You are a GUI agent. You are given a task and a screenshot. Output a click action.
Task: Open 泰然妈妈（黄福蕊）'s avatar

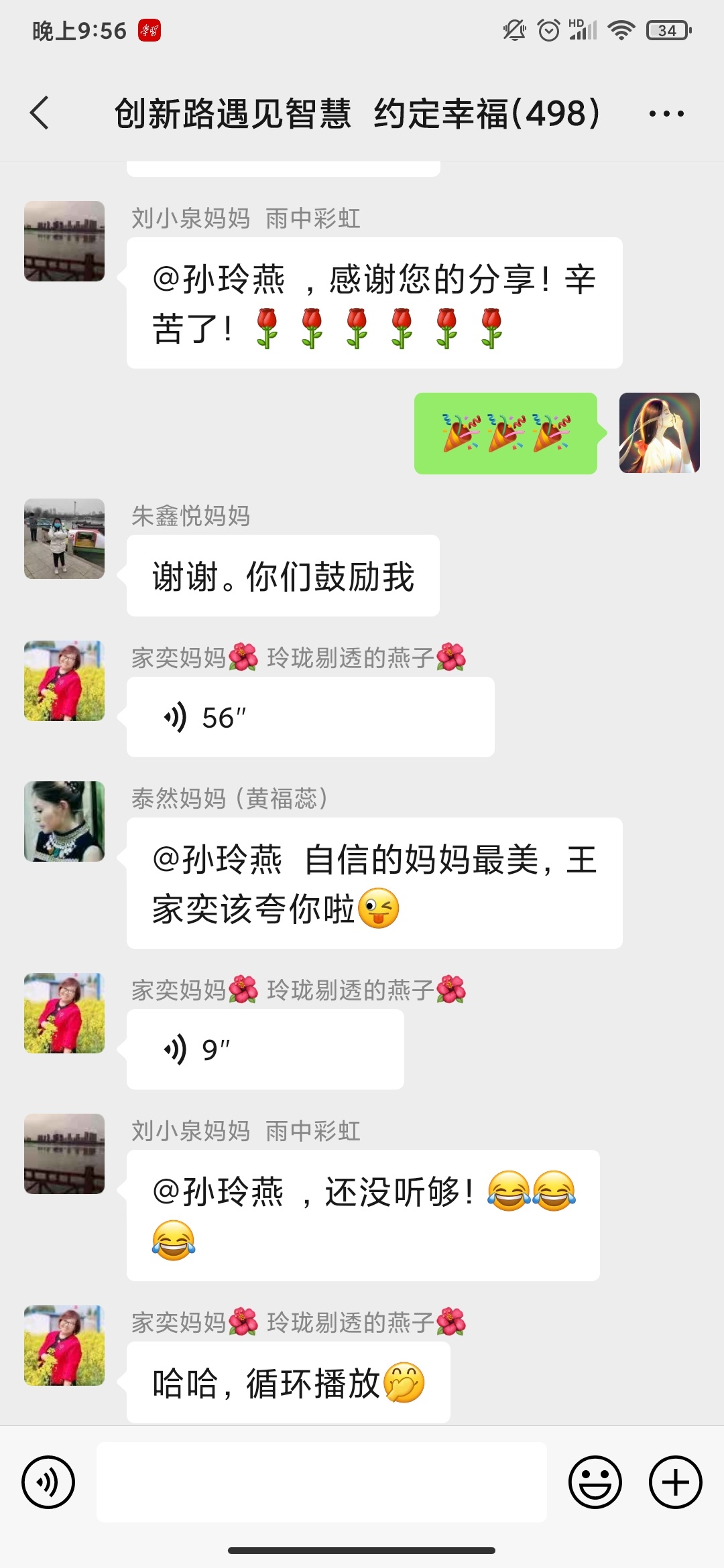[x=64, y=822]
